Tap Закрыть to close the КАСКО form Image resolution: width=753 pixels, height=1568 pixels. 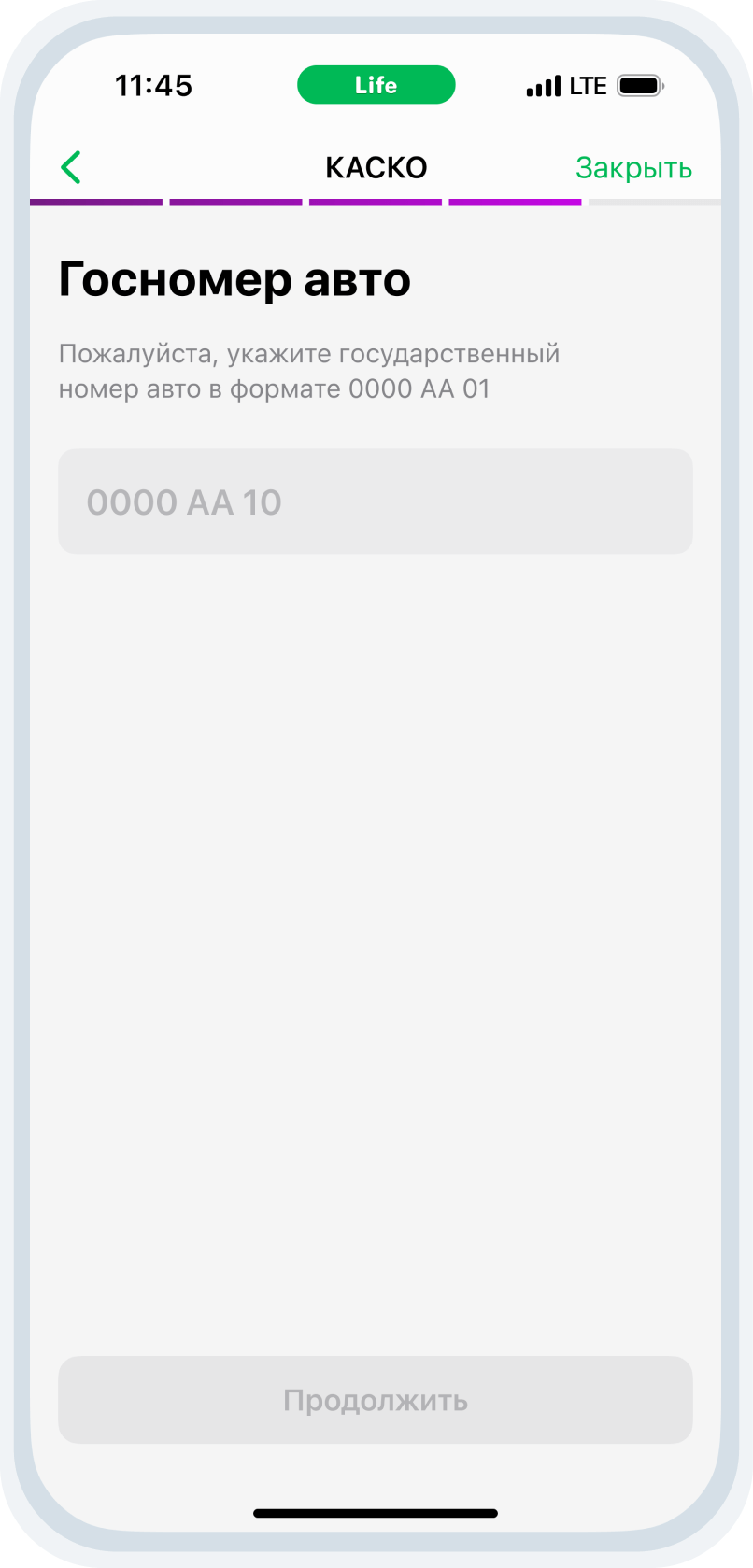[633, 168]
